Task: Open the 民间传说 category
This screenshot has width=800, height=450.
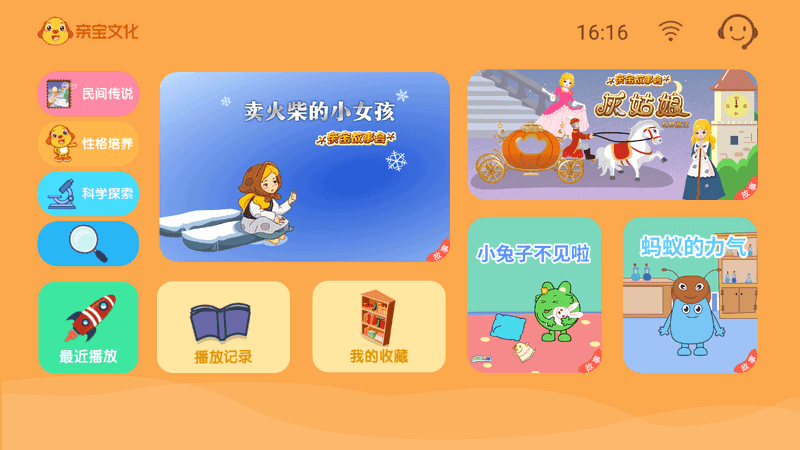Action: point(88,94)
